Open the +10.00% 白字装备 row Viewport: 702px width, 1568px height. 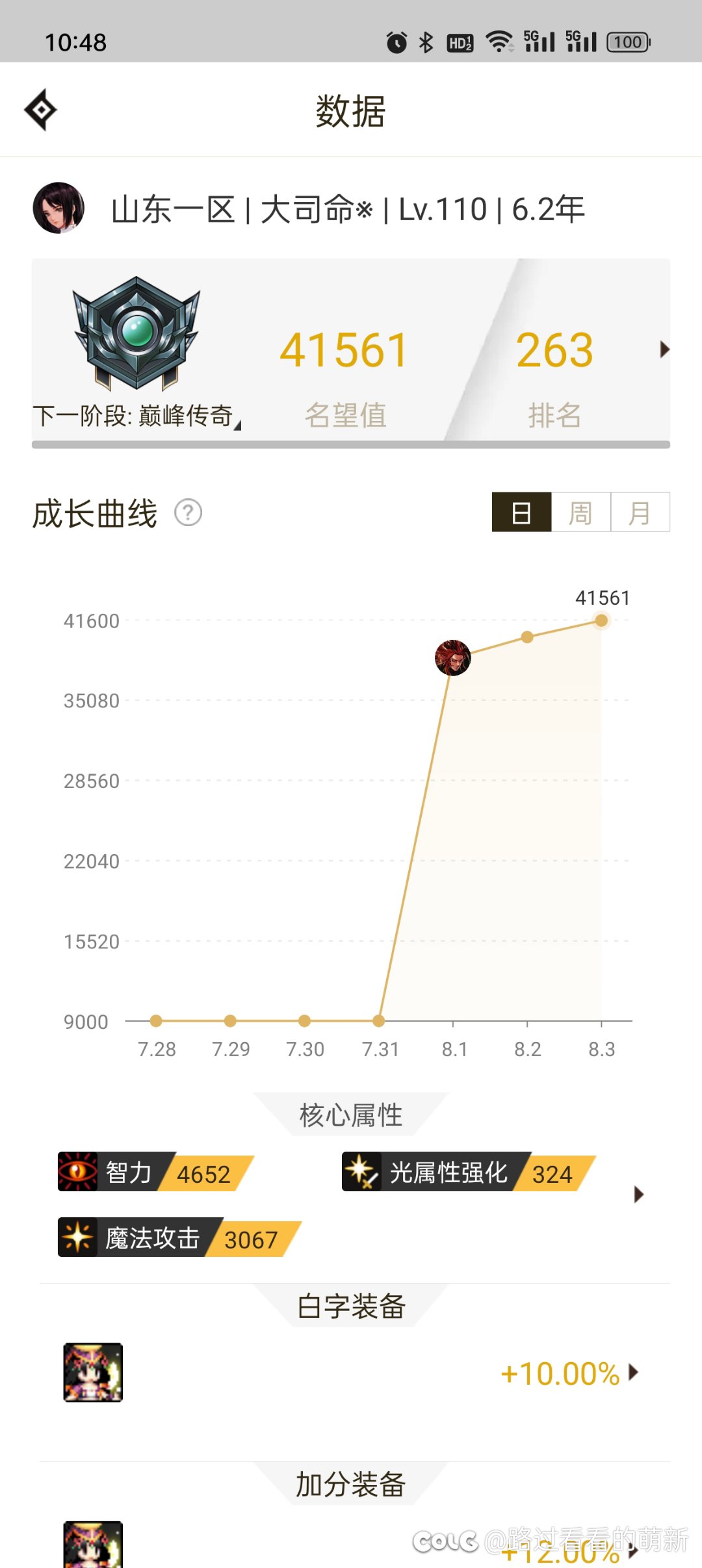point(569,1373)
